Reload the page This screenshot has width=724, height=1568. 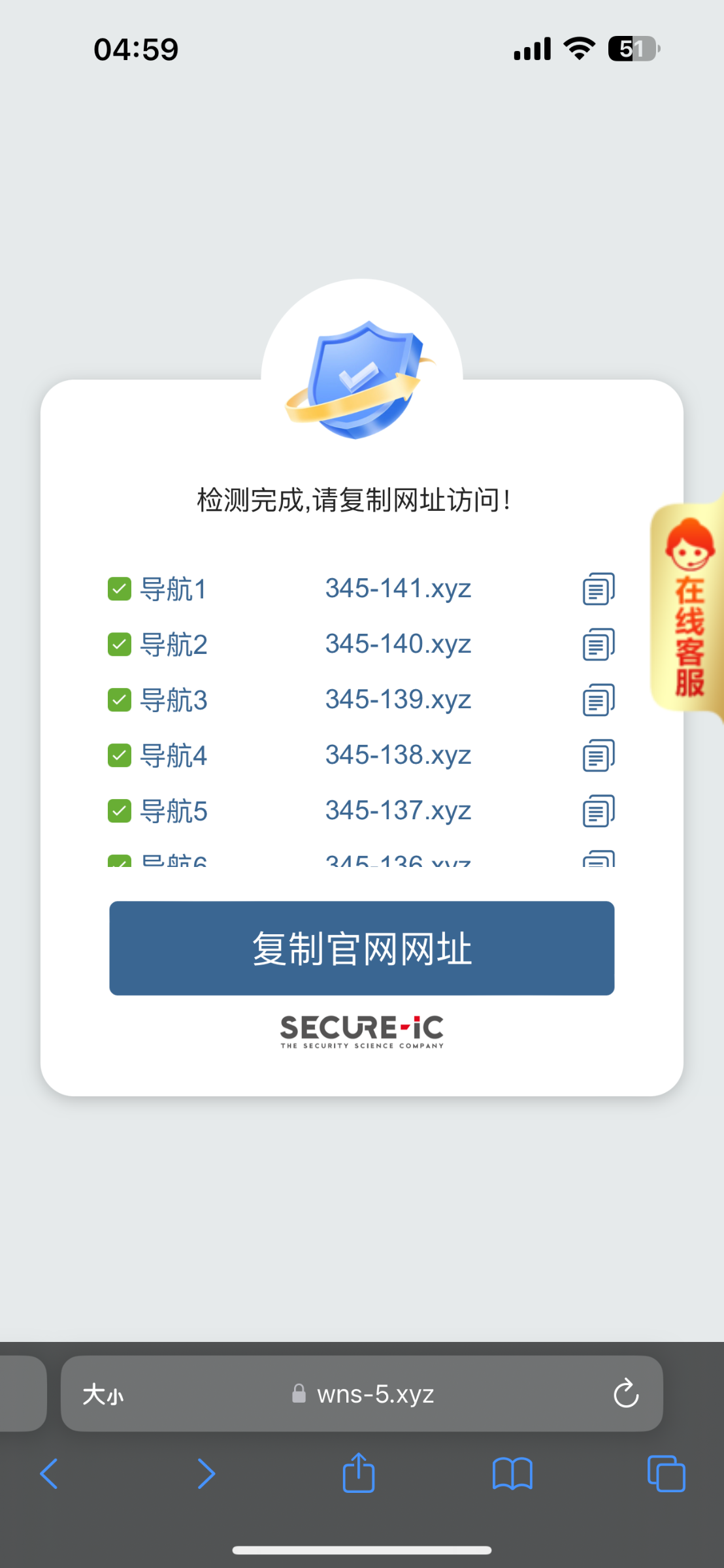pos(625,1394)
